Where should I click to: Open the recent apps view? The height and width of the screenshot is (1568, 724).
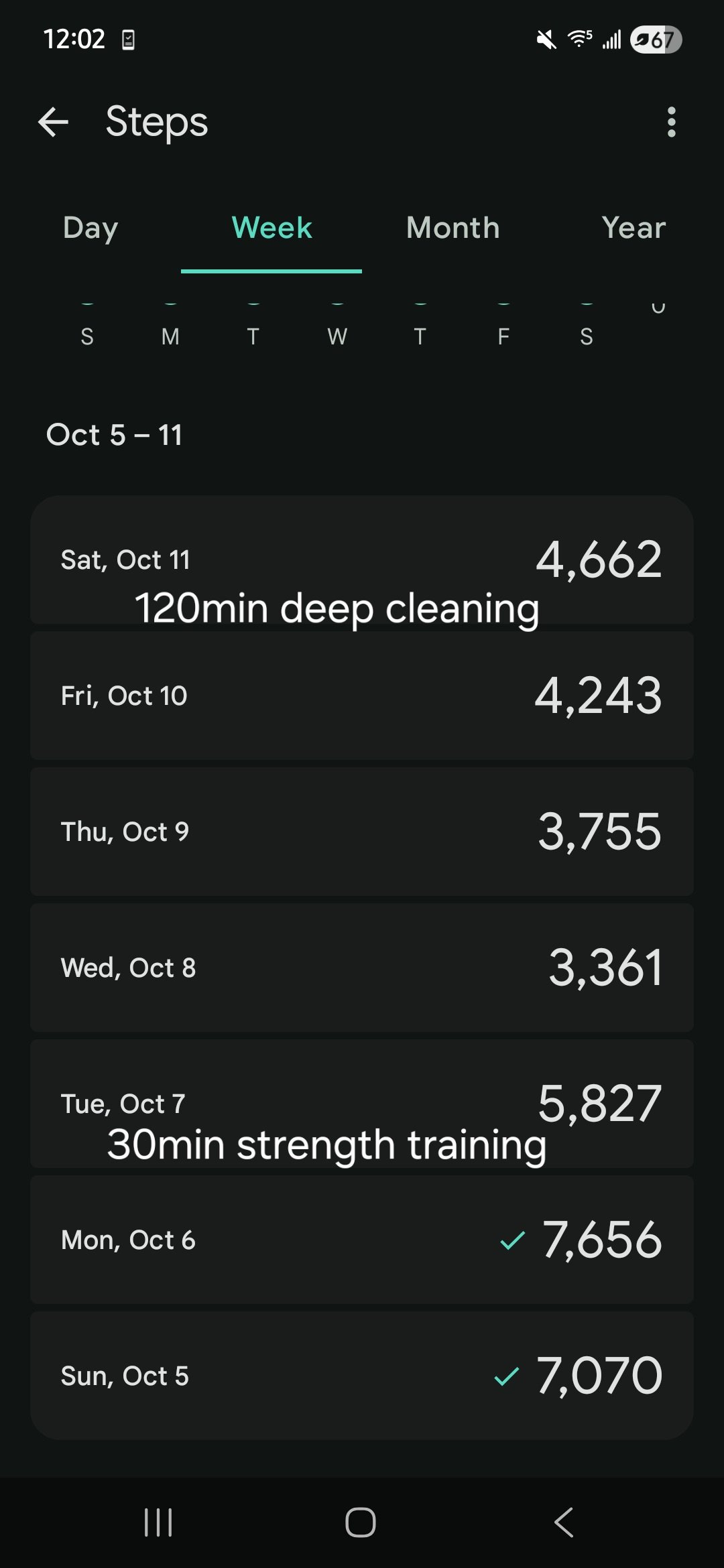[x=159, y=1522]
